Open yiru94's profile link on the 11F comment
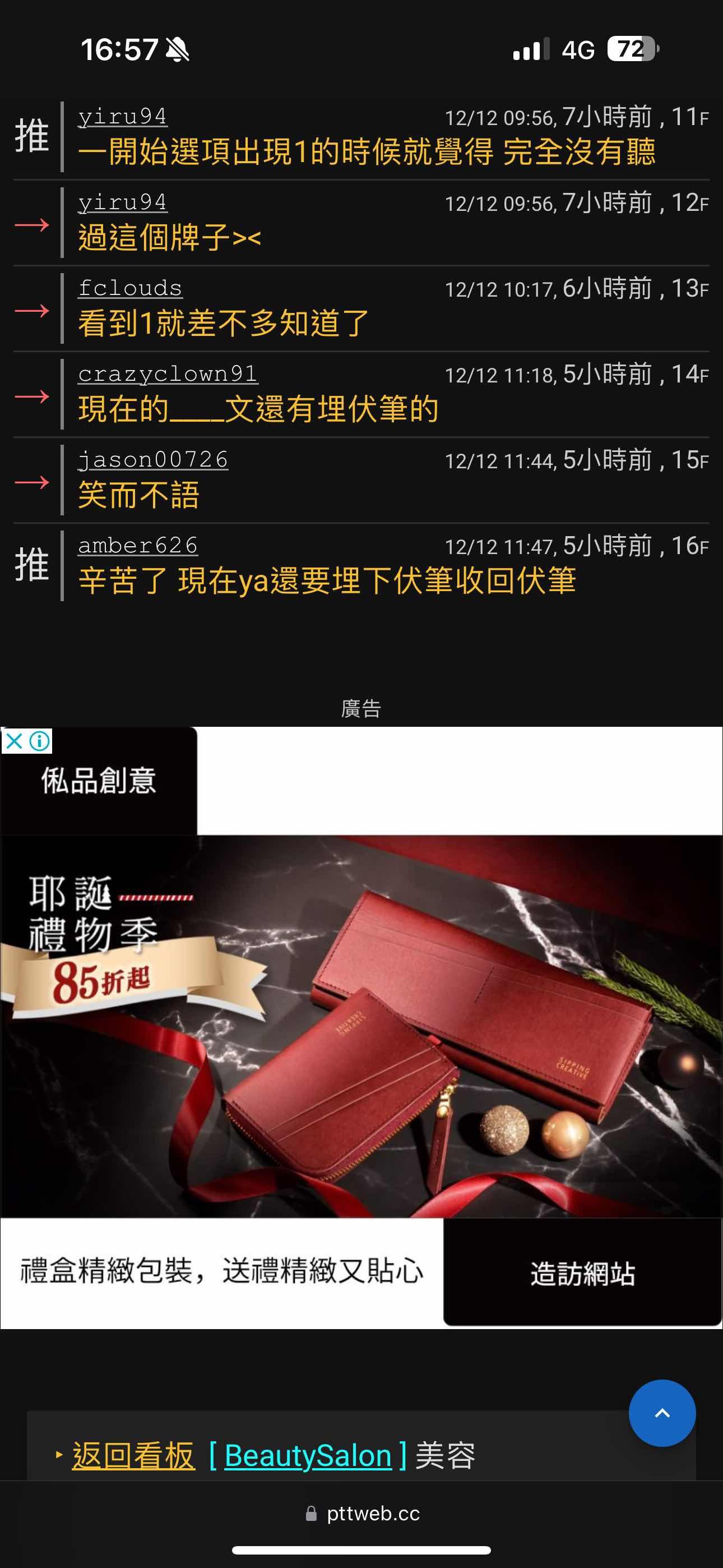 tap(122, 116)
